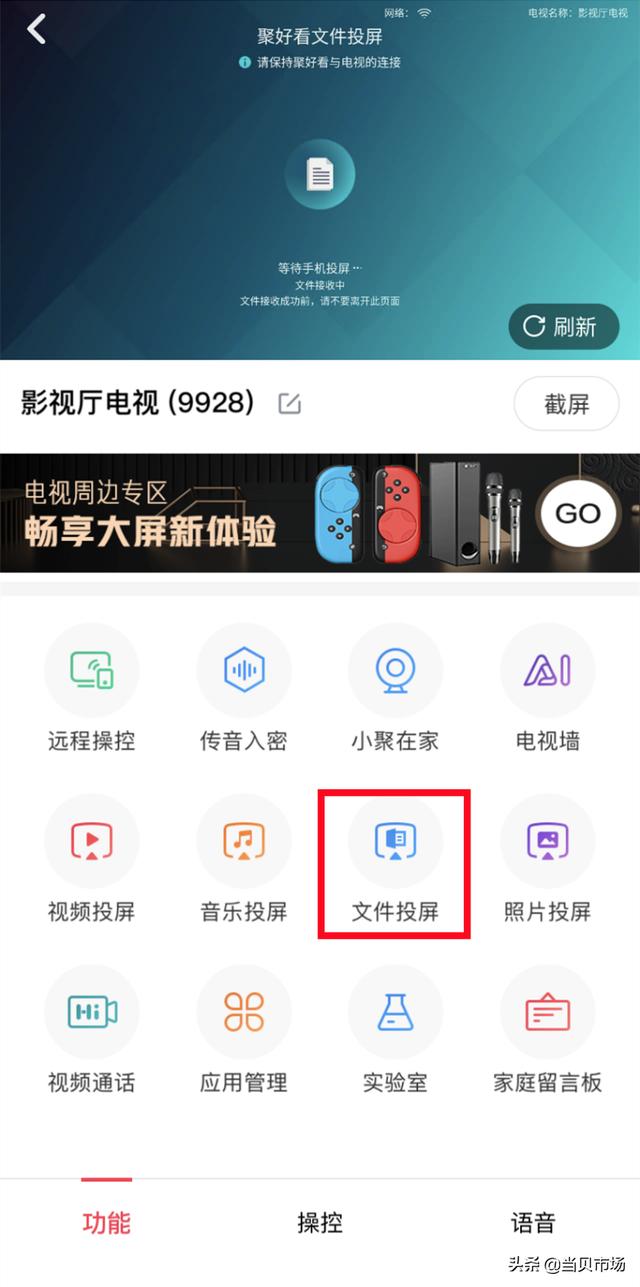Open 家庭留言板 message board
The image size is (640, 1287).
click(547, 1012)
